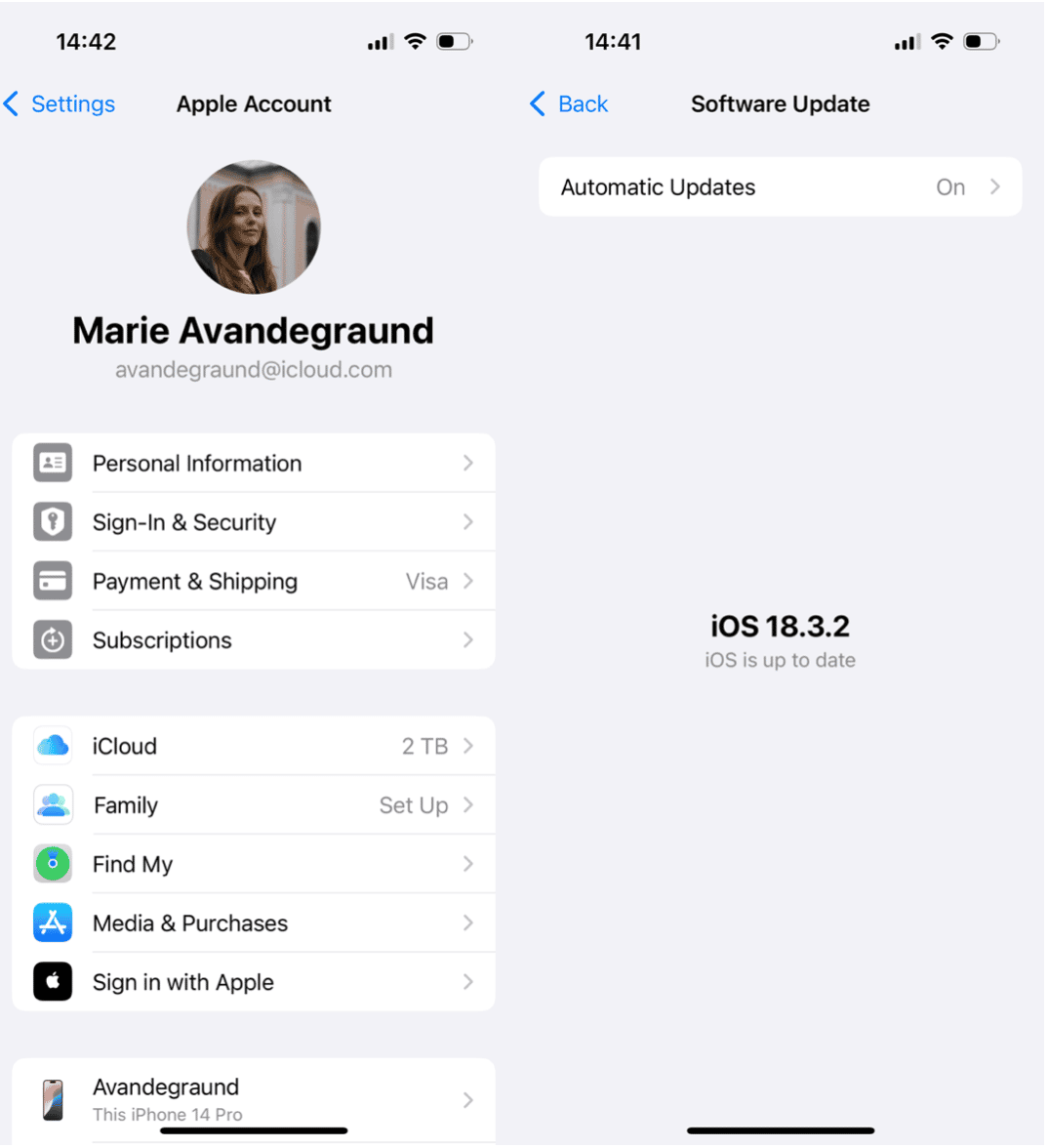Open Media & Purchases
Image resolution: width=1048 pixels, height=1148 pixels.
click(254, 923)
